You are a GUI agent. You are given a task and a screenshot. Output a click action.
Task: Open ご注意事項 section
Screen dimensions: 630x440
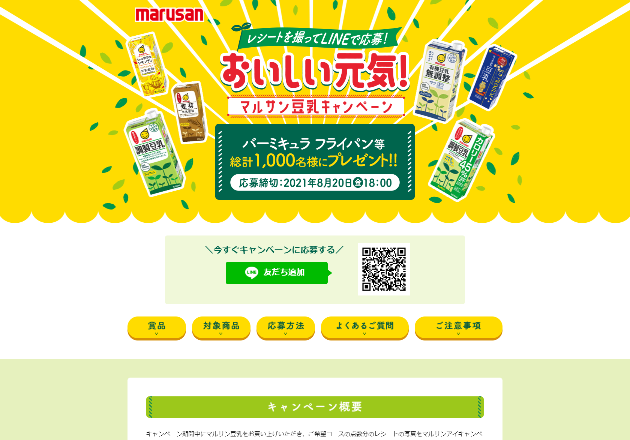coord(458,327)
